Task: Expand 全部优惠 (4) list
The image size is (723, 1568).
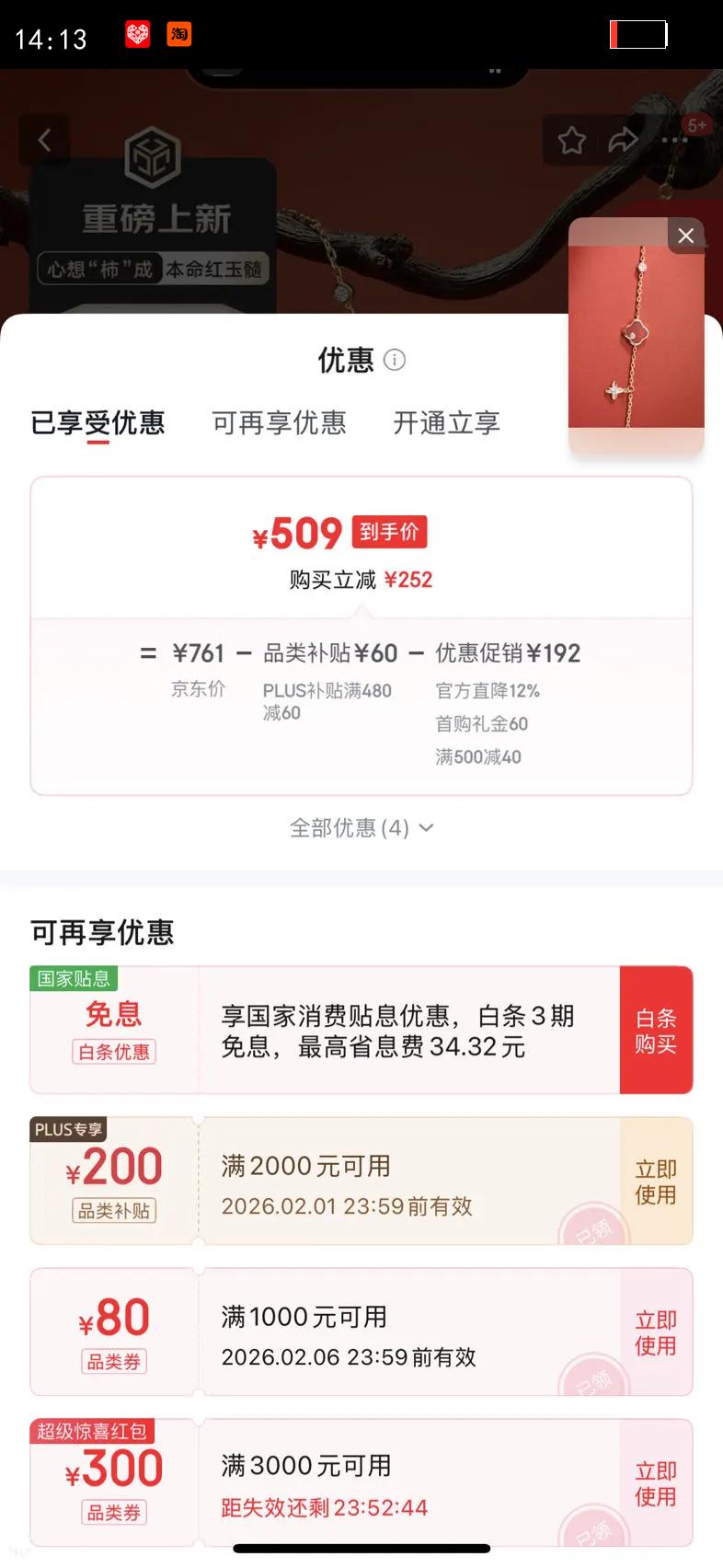Action: point(361,827)
